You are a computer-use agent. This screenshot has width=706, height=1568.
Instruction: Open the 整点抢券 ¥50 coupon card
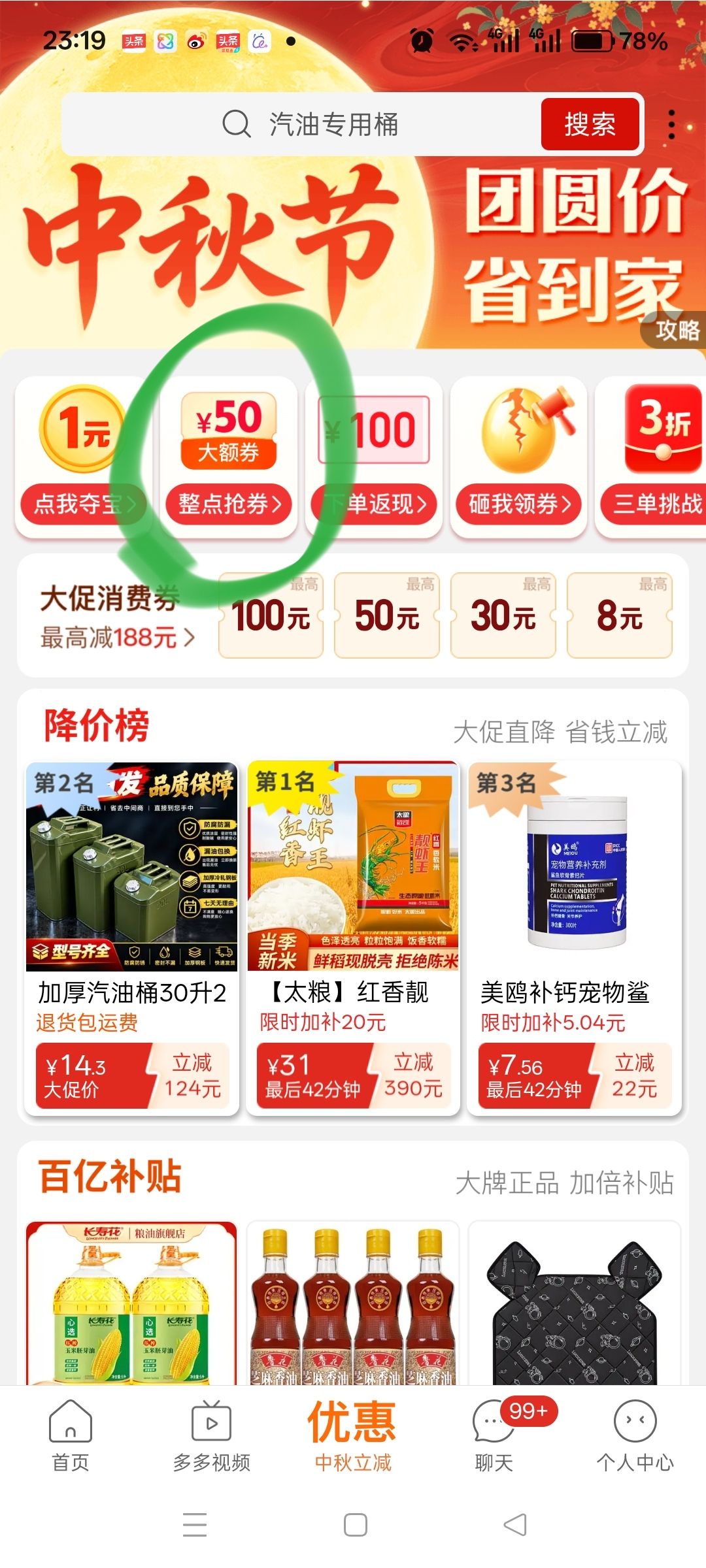click(228, 457)
